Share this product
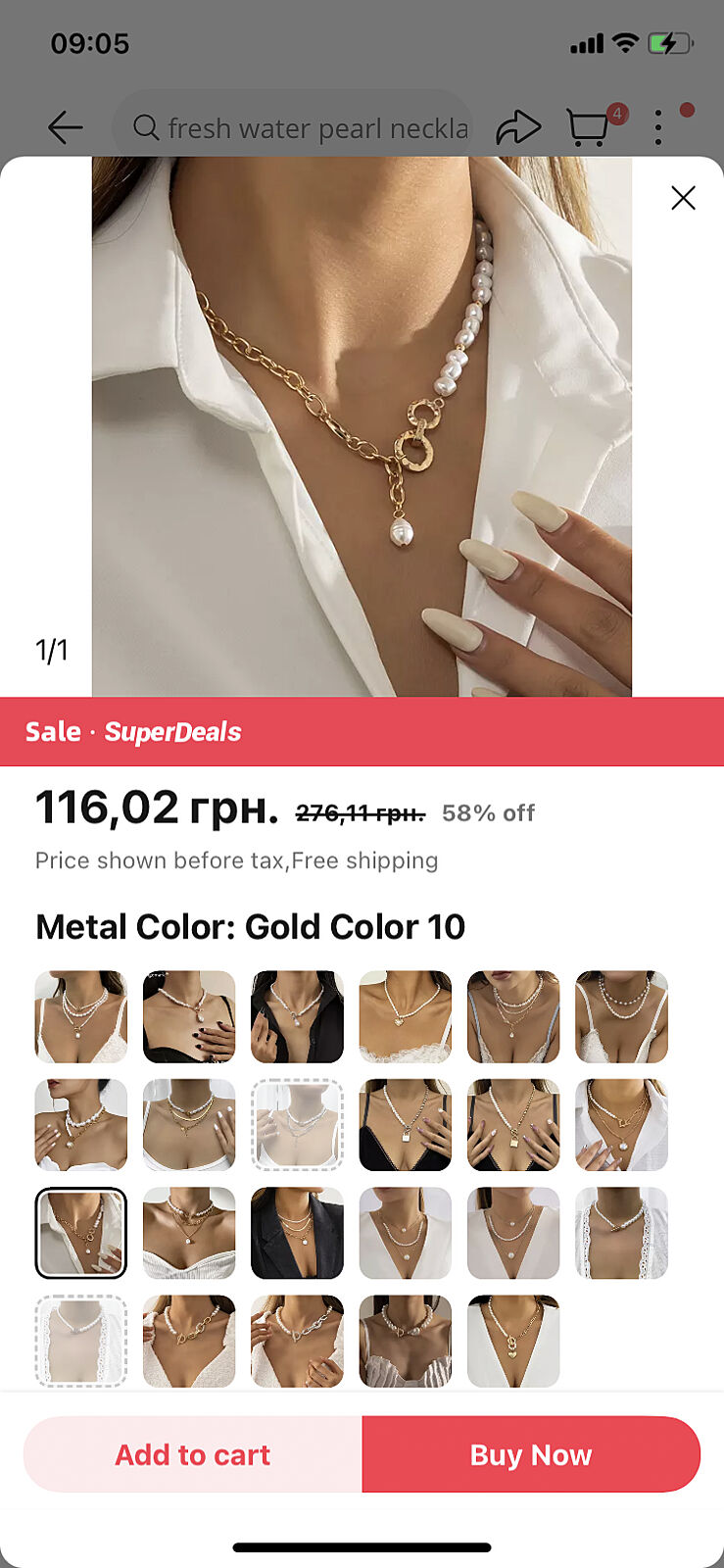This screenshot has height=1568, width=724. [x=517, y=127]
